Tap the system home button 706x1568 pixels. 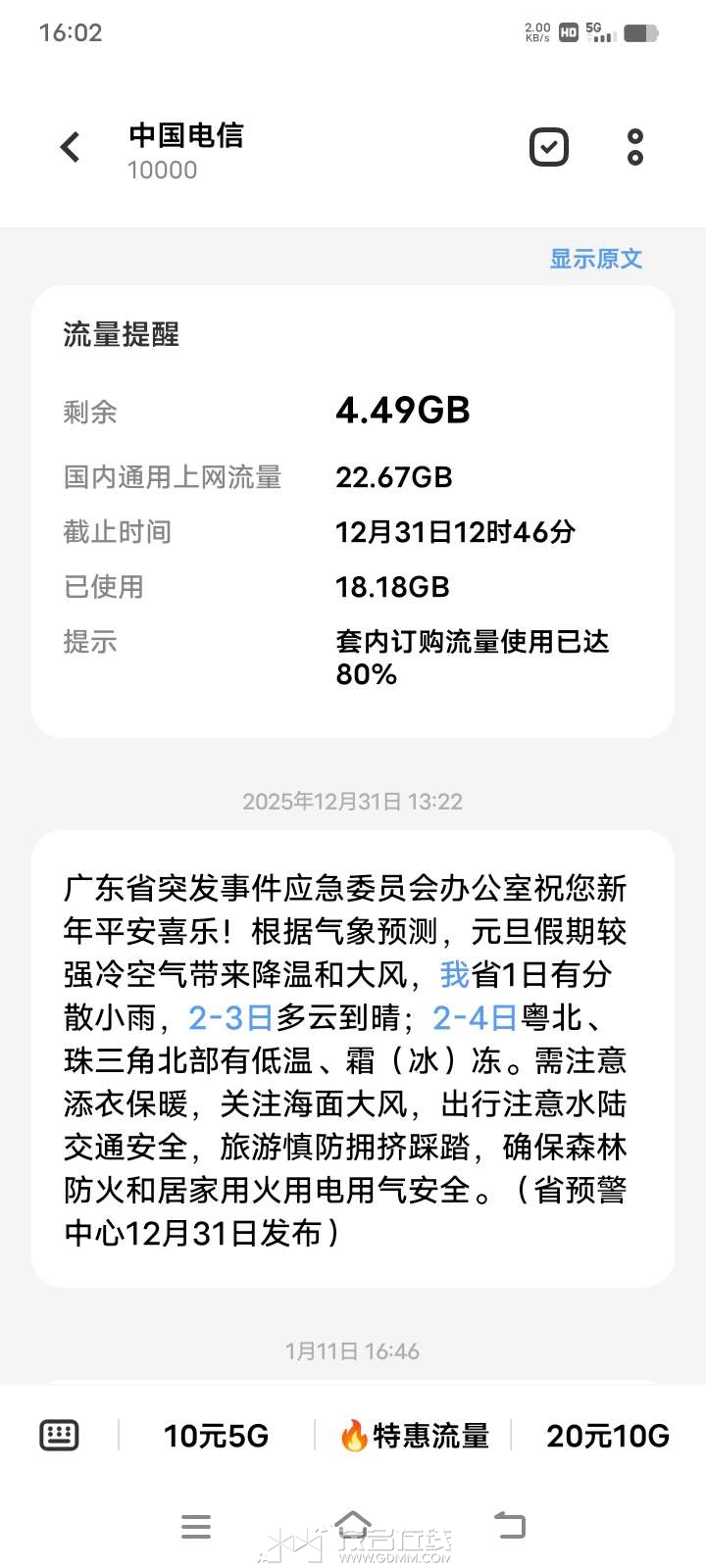[x=353, y=1526]
